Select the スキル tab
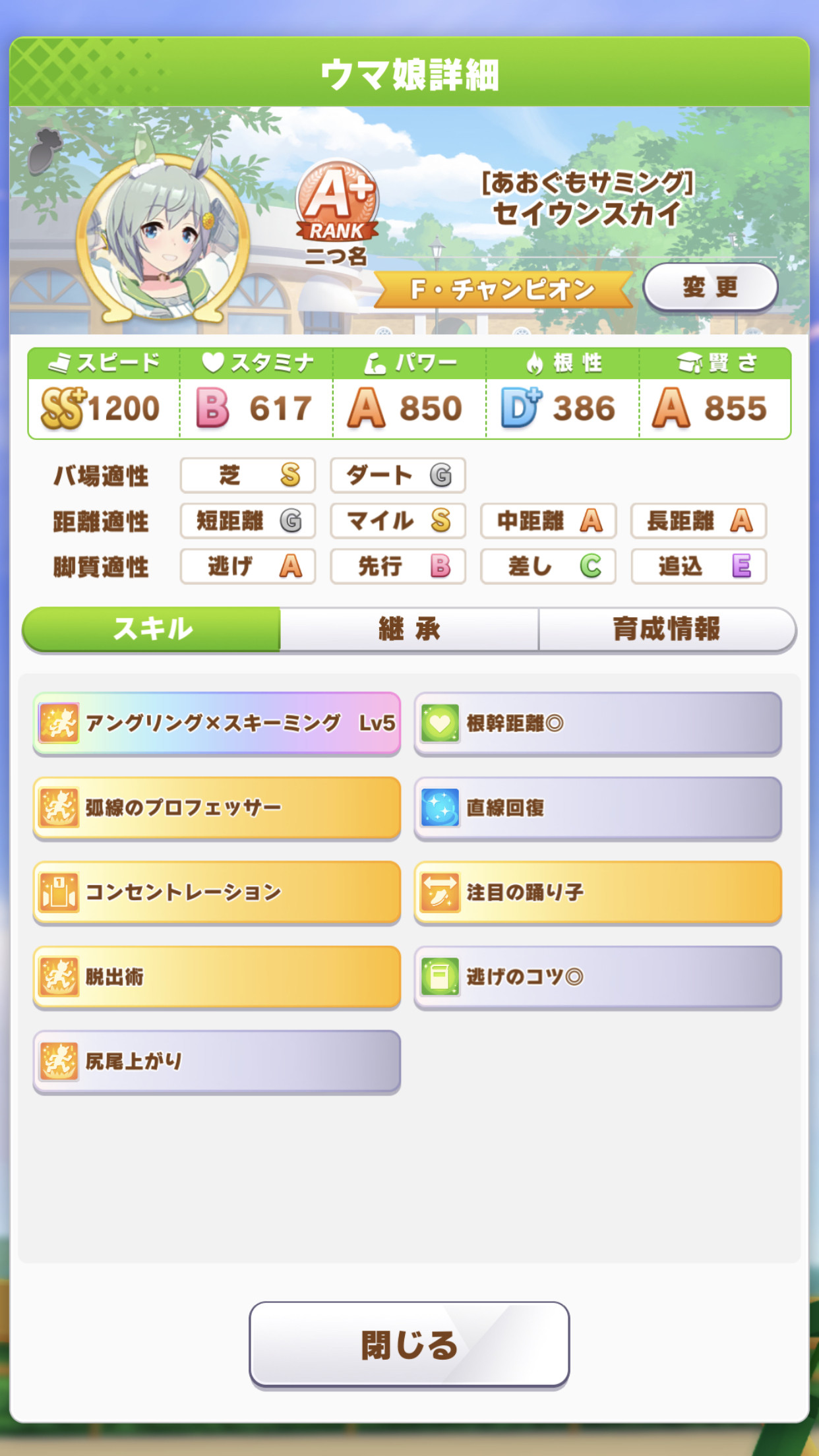819x1456 pixels. (152, 629)
